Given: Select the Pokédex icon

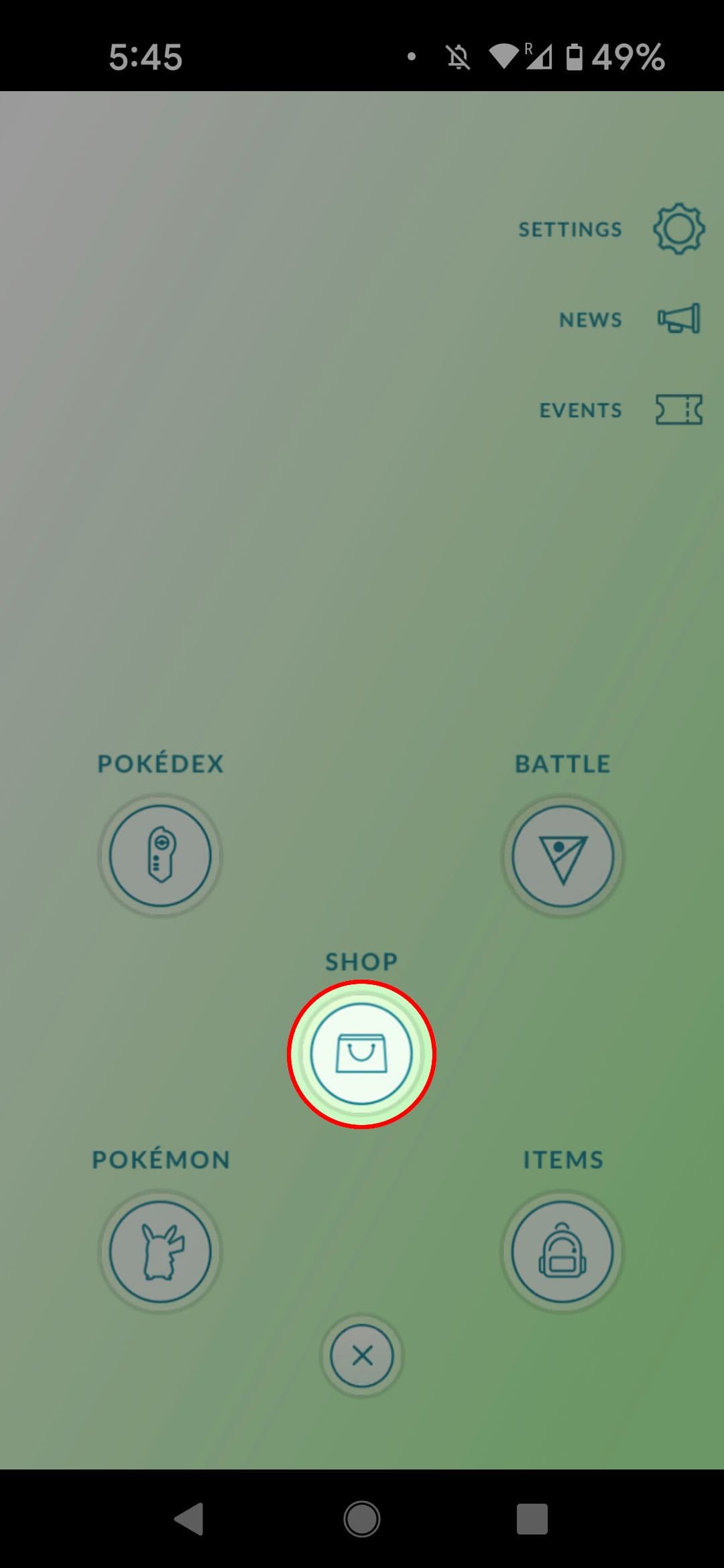Looking at the screenshot, I should [160, 856].
